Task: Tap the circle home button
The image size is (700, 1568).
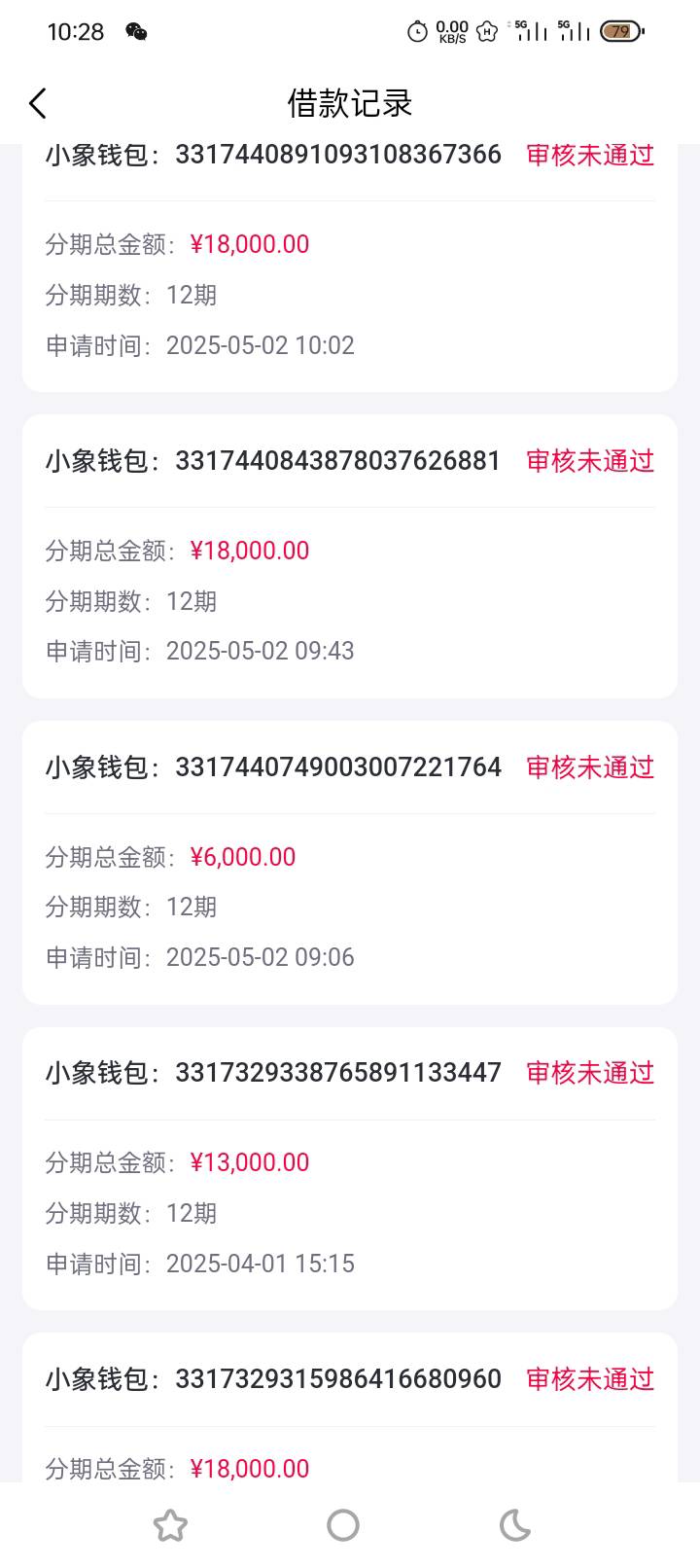Action: click(343, 1525)
